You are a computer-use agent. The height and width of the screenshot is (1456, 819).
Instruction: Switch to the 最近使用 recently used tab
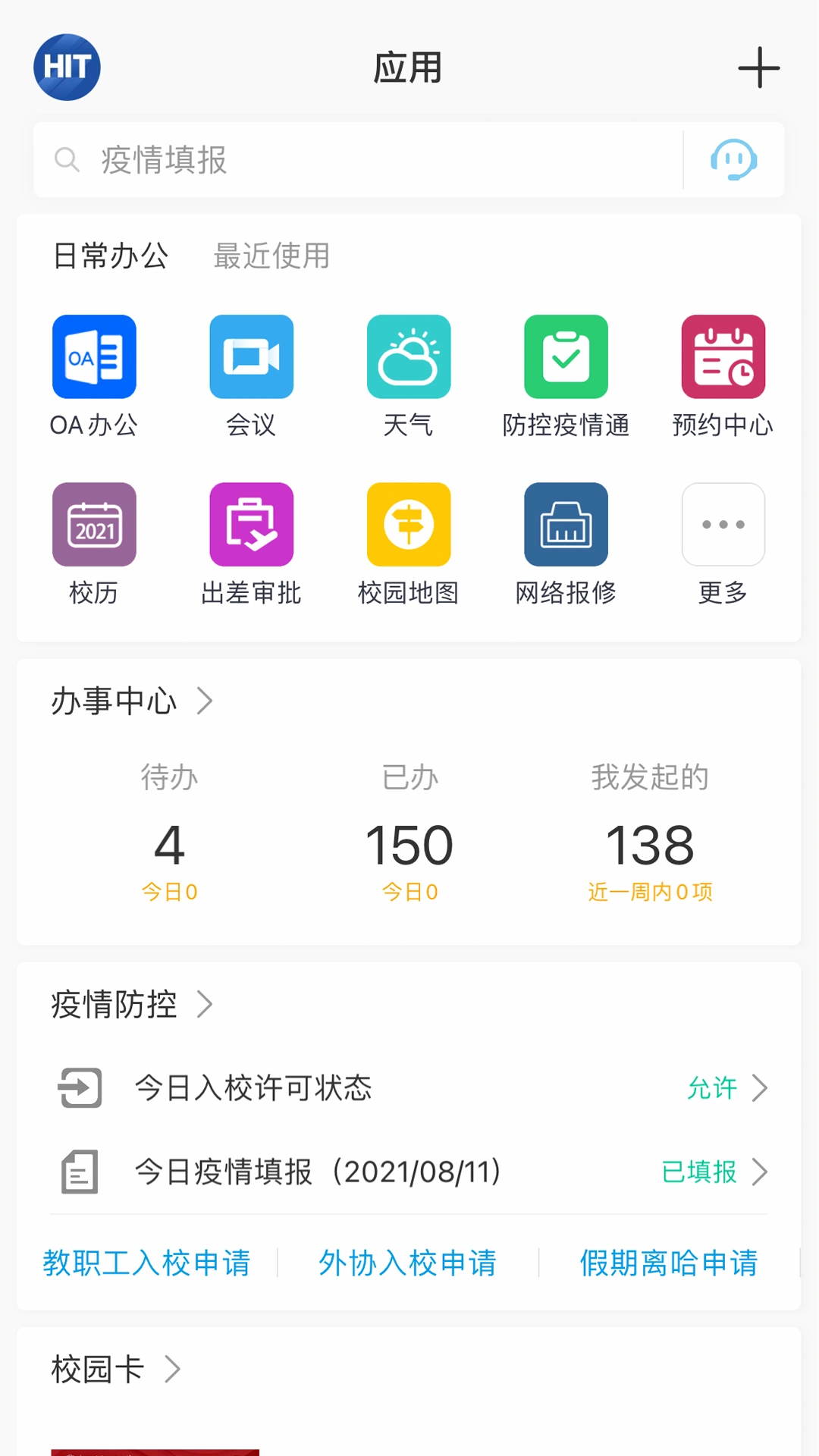pos(271,257)
